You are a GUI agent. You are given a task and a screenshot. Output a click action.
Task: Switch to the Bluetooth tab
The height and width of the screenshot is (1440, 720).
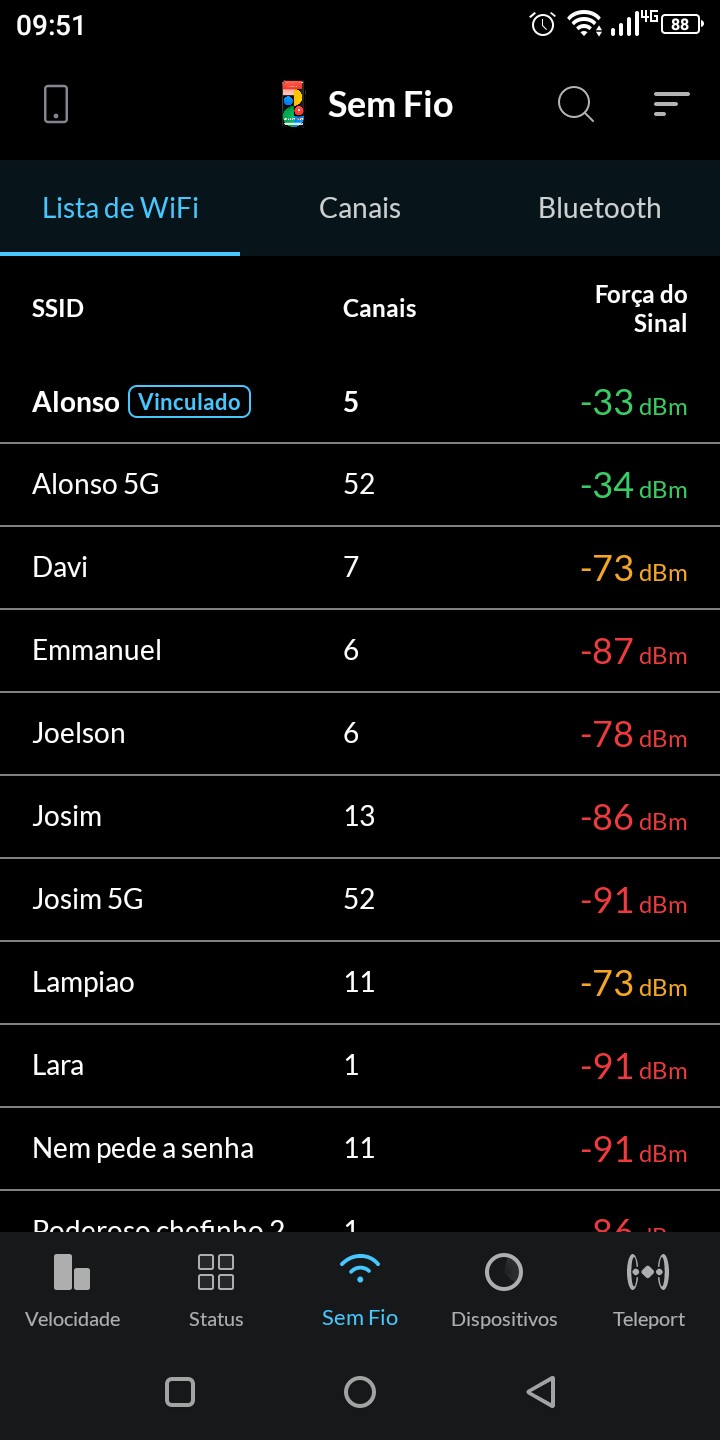click(599, 208)
